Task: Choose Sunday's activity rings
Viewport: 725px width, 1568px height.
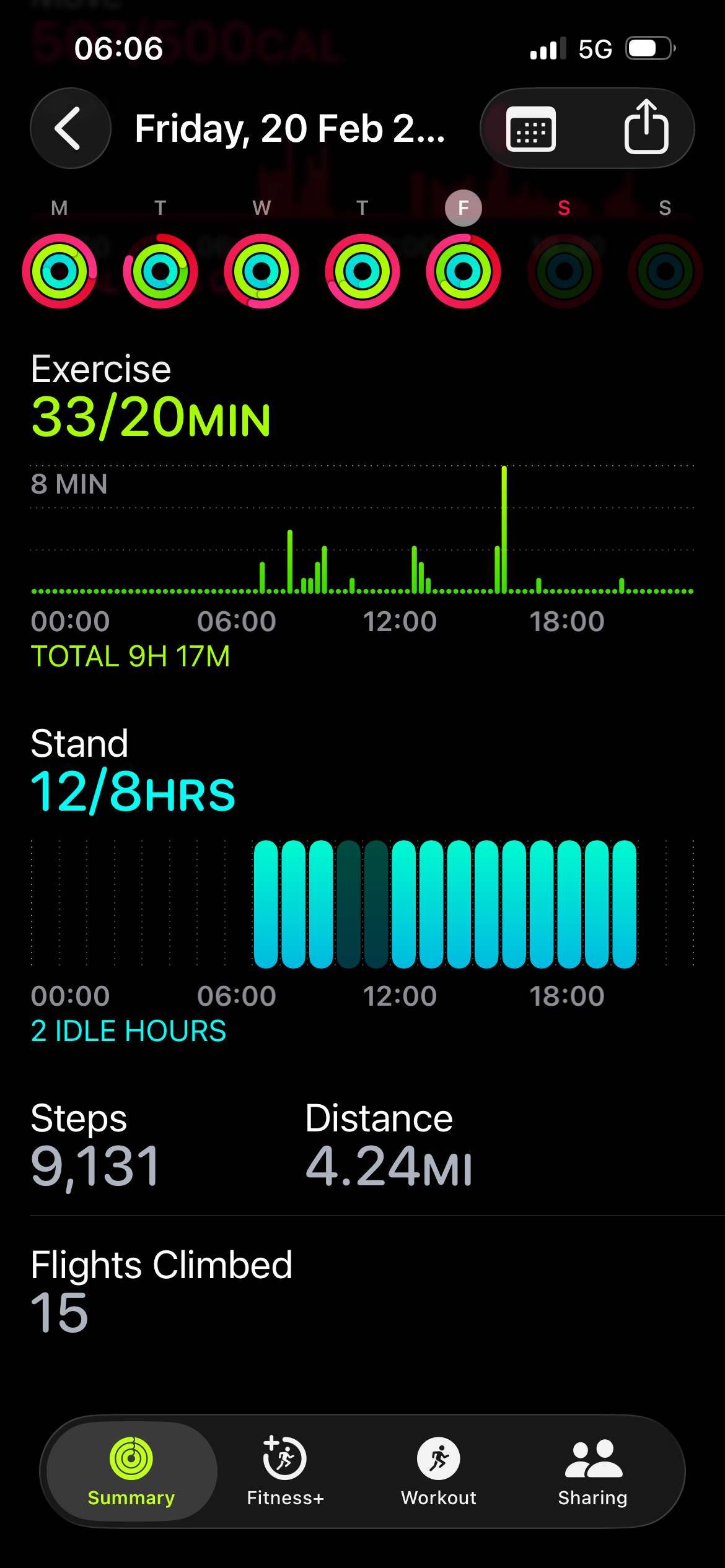Action: tap(665, 271)
